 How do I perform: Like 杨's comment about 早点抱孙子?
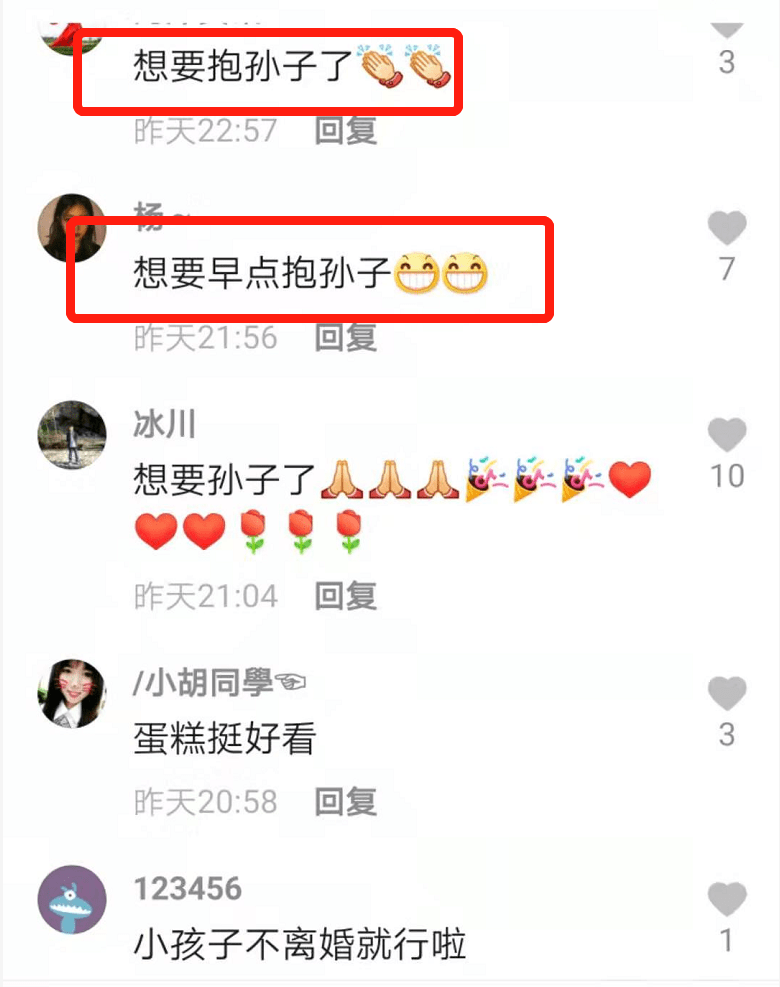pos(727,230)
